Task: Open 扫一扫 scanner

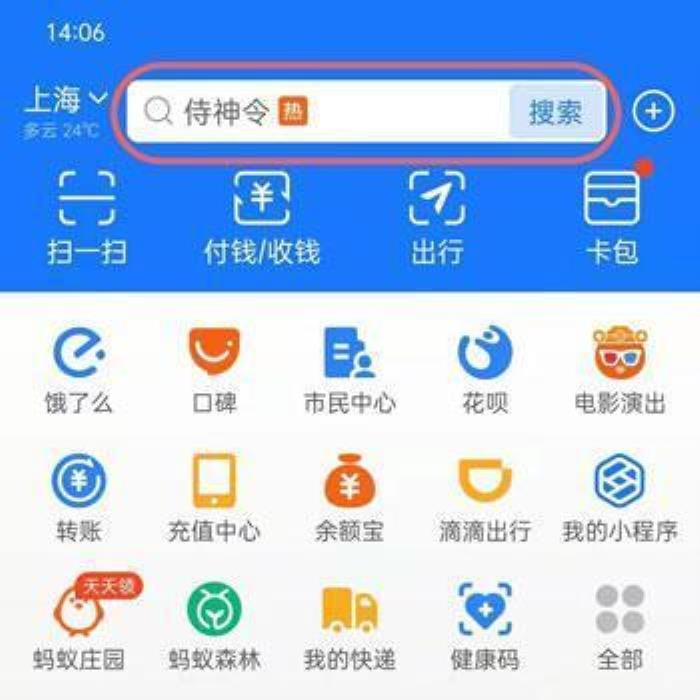Action: (x=87, y=215)
